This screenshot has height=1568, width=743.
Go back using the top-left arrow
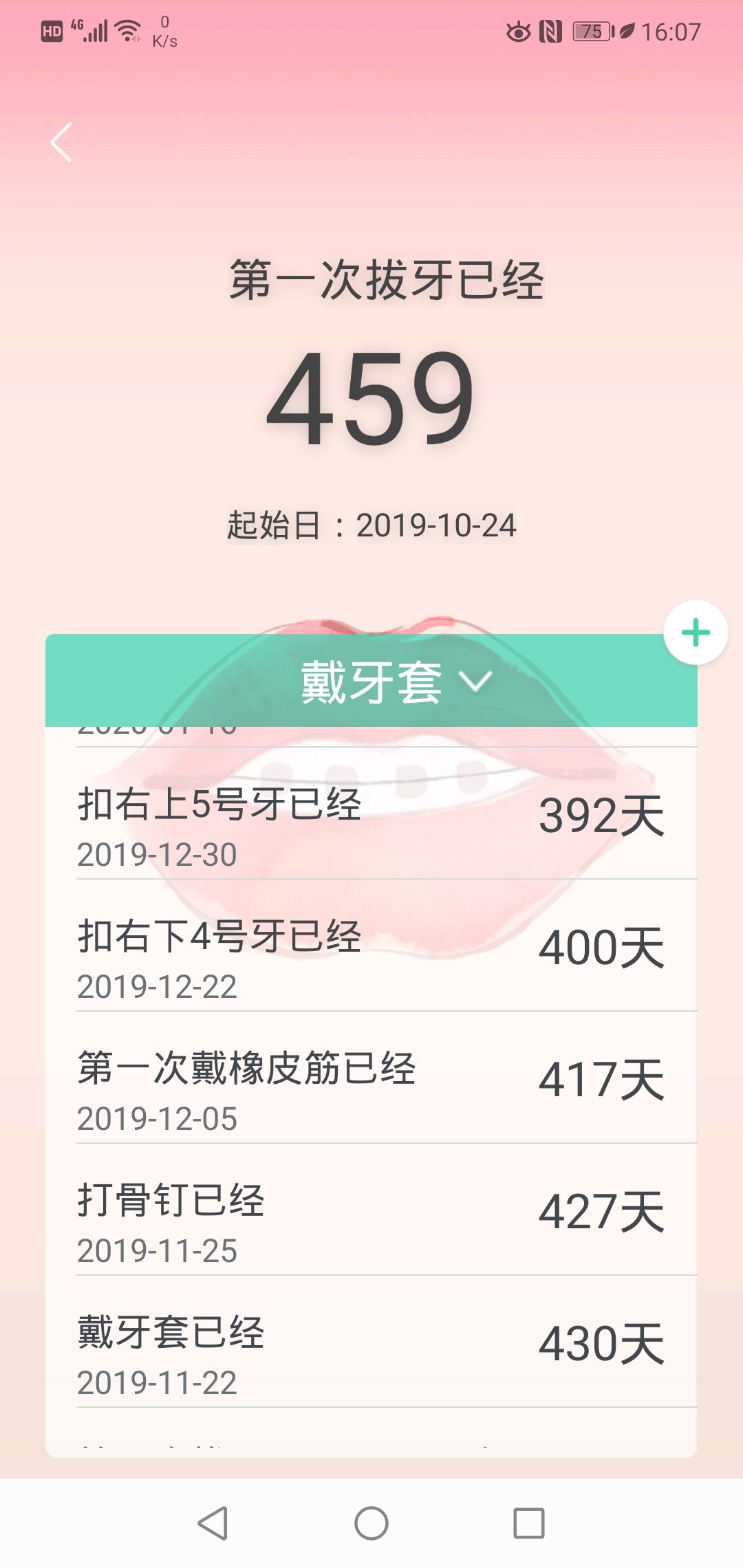click(x=61, y=142)
